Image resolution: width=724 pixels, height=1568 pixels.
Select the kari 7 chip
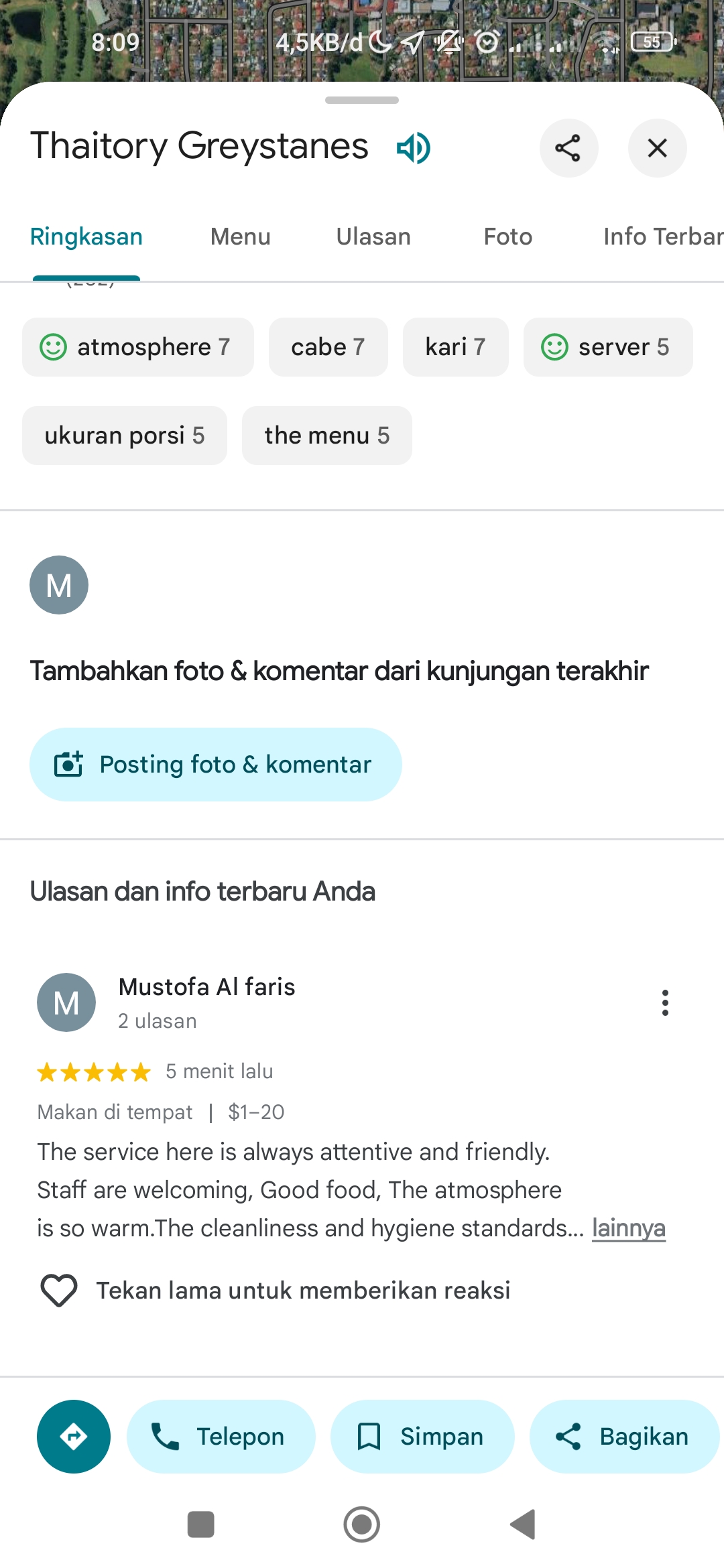point(456,347)
